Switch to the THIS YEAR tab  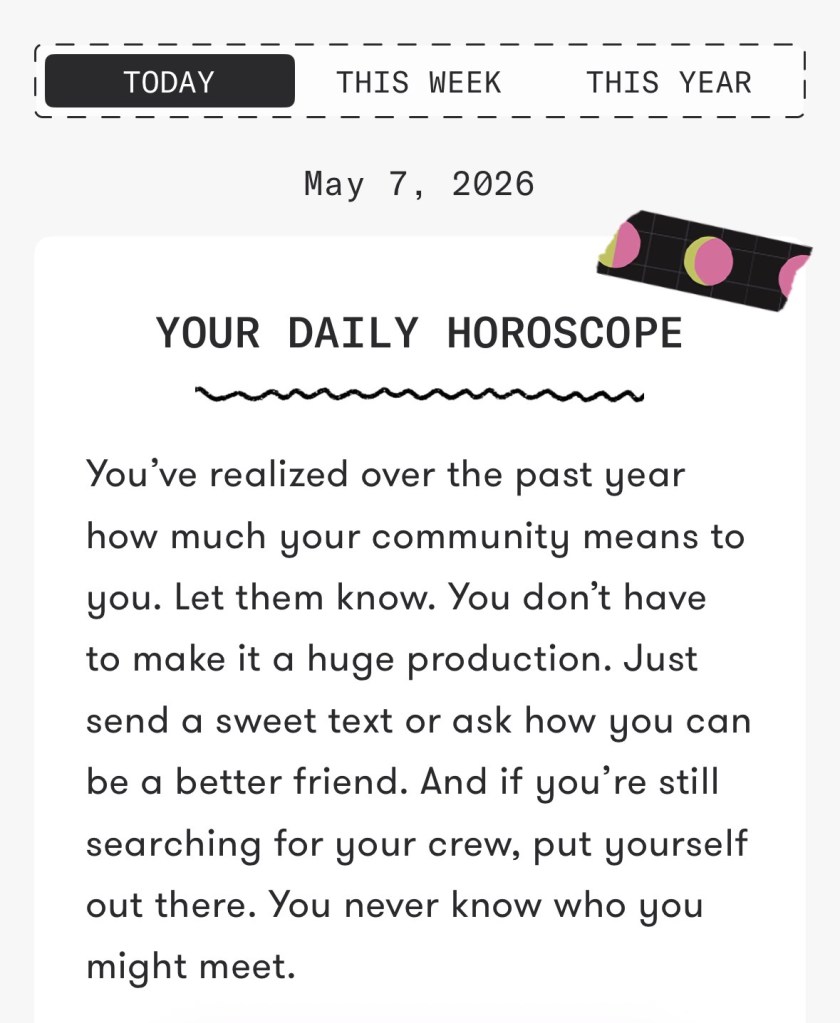point(668,82)
